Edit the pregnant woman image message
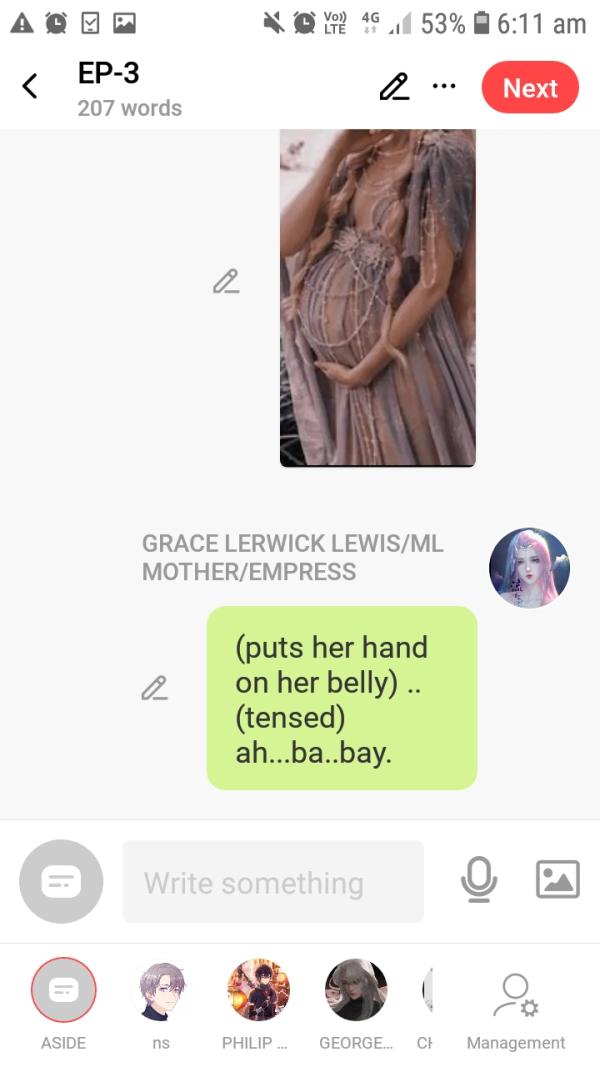This screenshot has width=600, height=1067. click(x=226, y=283)
